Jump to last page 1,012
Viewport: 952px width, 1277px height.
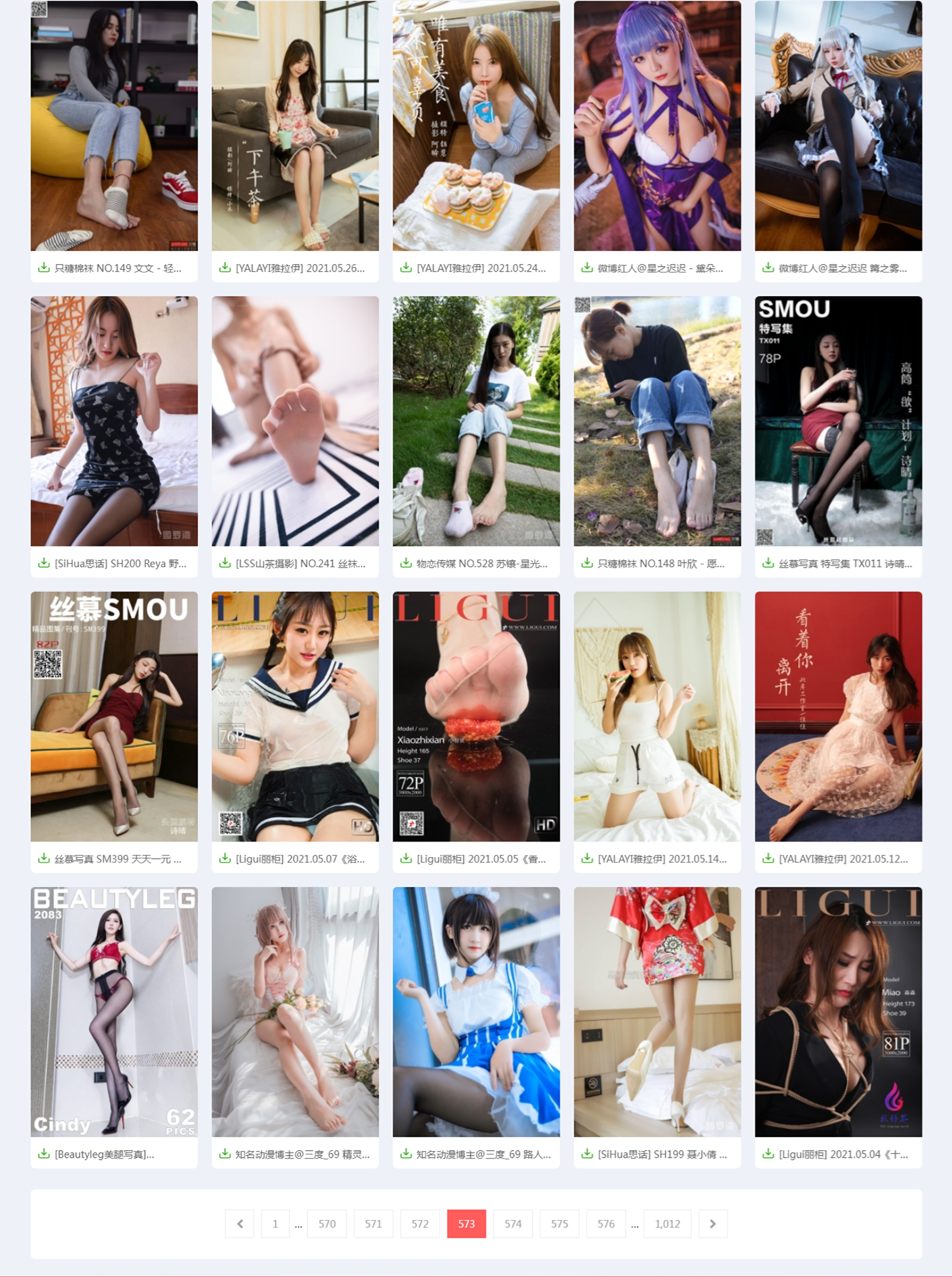click(x=667, y=1223)
